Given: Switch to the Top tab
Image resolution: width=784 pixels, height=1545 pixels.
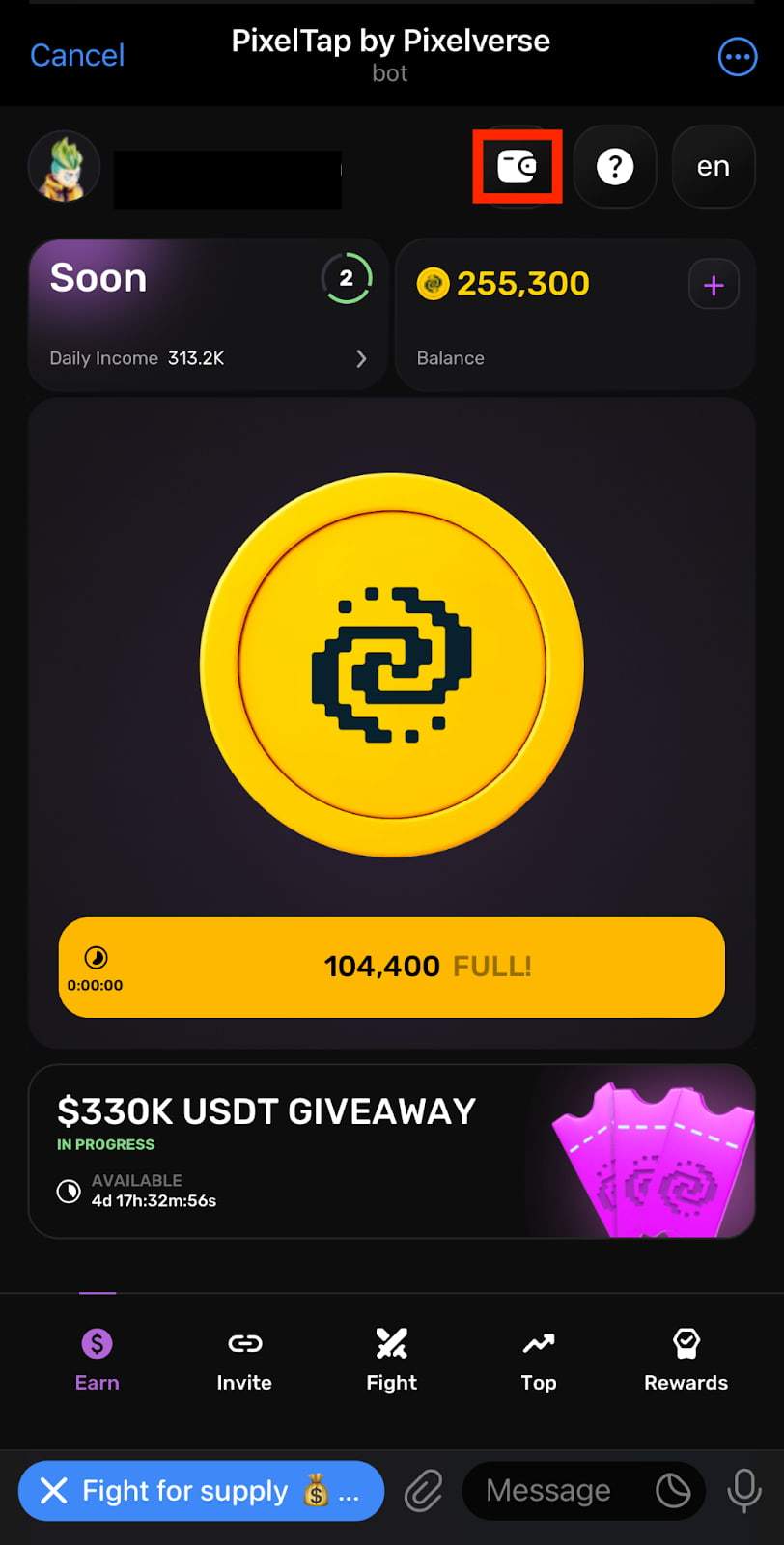Looking at the screenshot, I should coord(539,1359).
